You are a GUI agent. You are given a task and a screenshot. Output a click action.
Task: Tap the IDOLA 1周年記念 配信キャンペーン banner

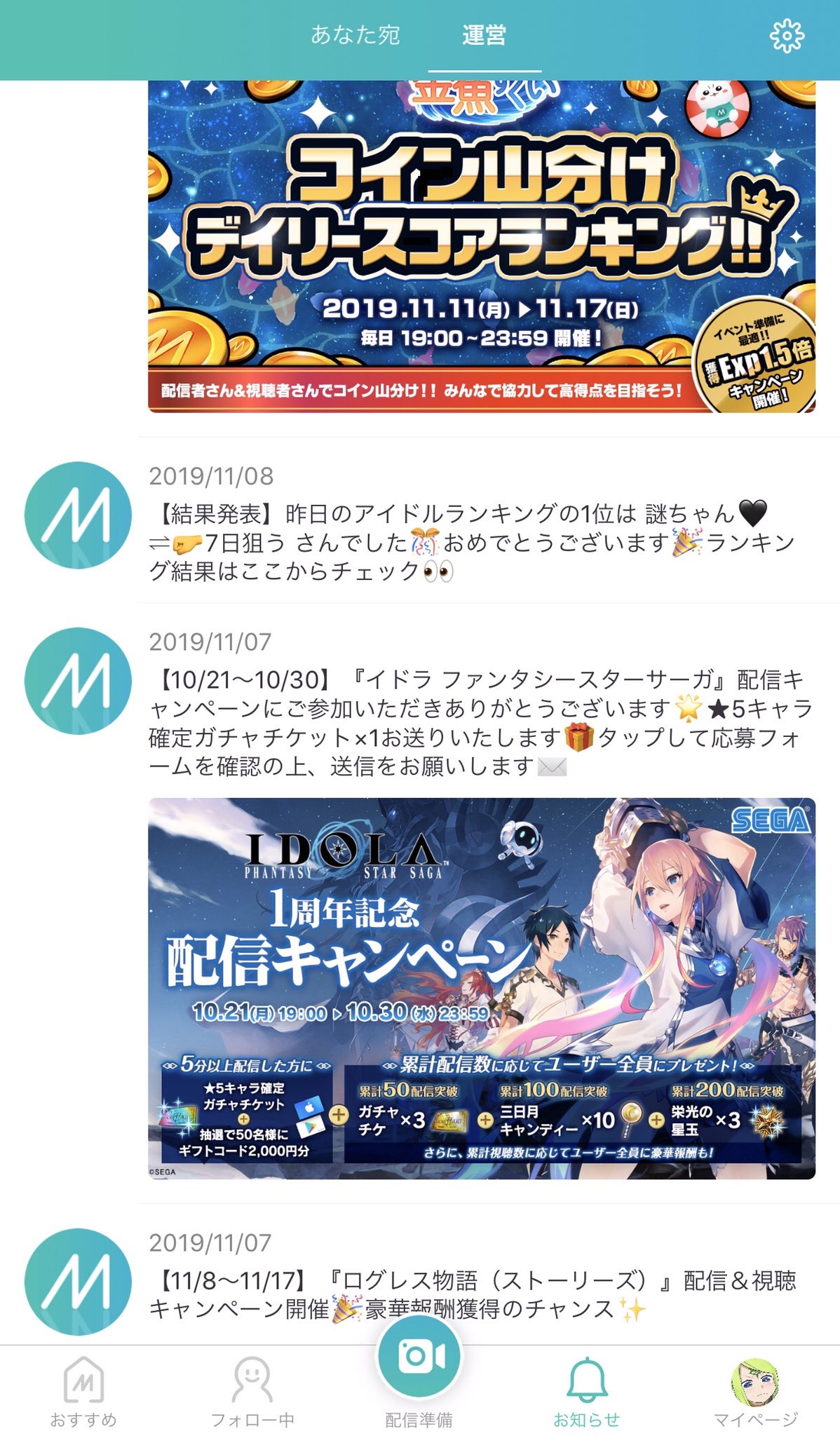click(481, 988)
